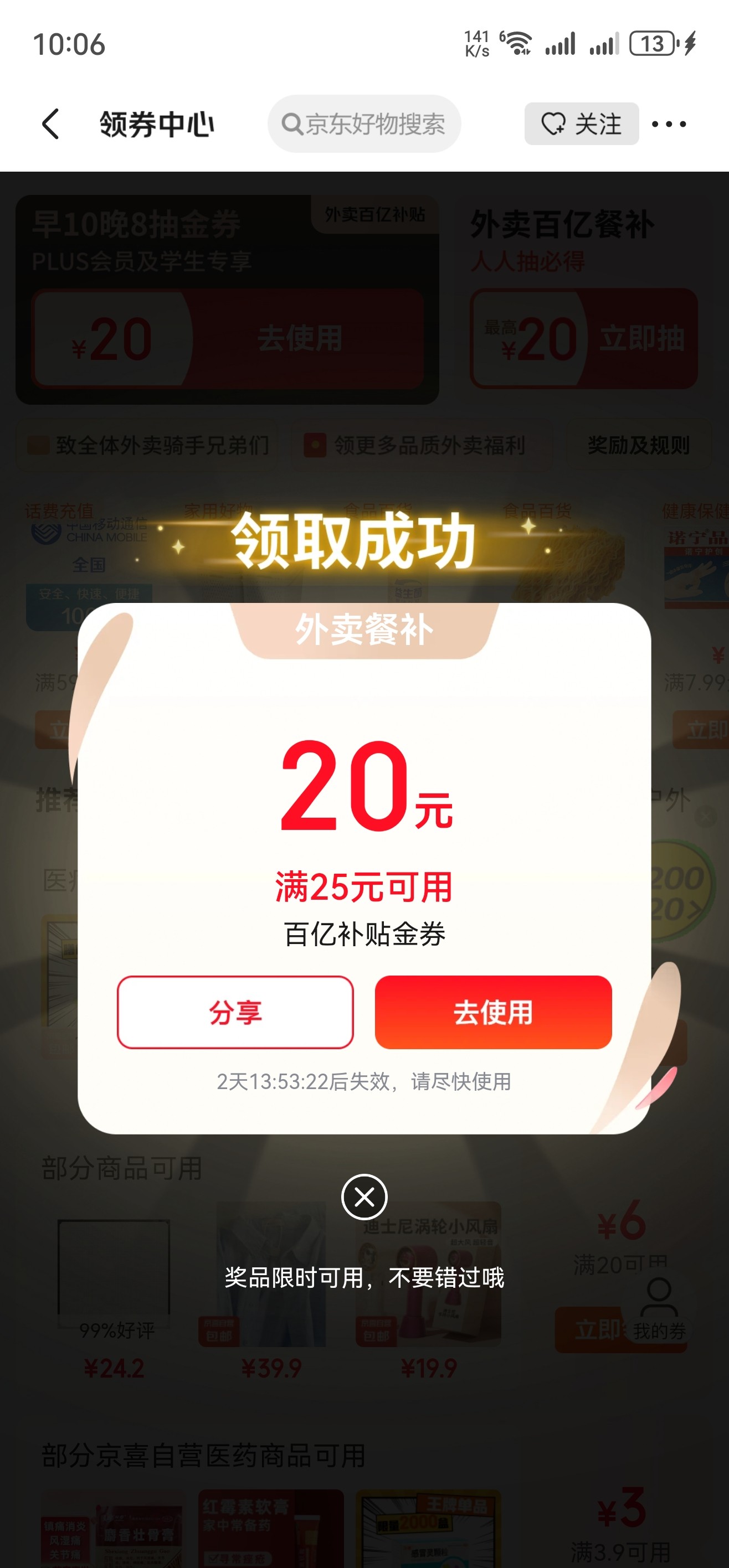Go back from 领券中心
729x1568 pixels.
[x=51, y=124]
